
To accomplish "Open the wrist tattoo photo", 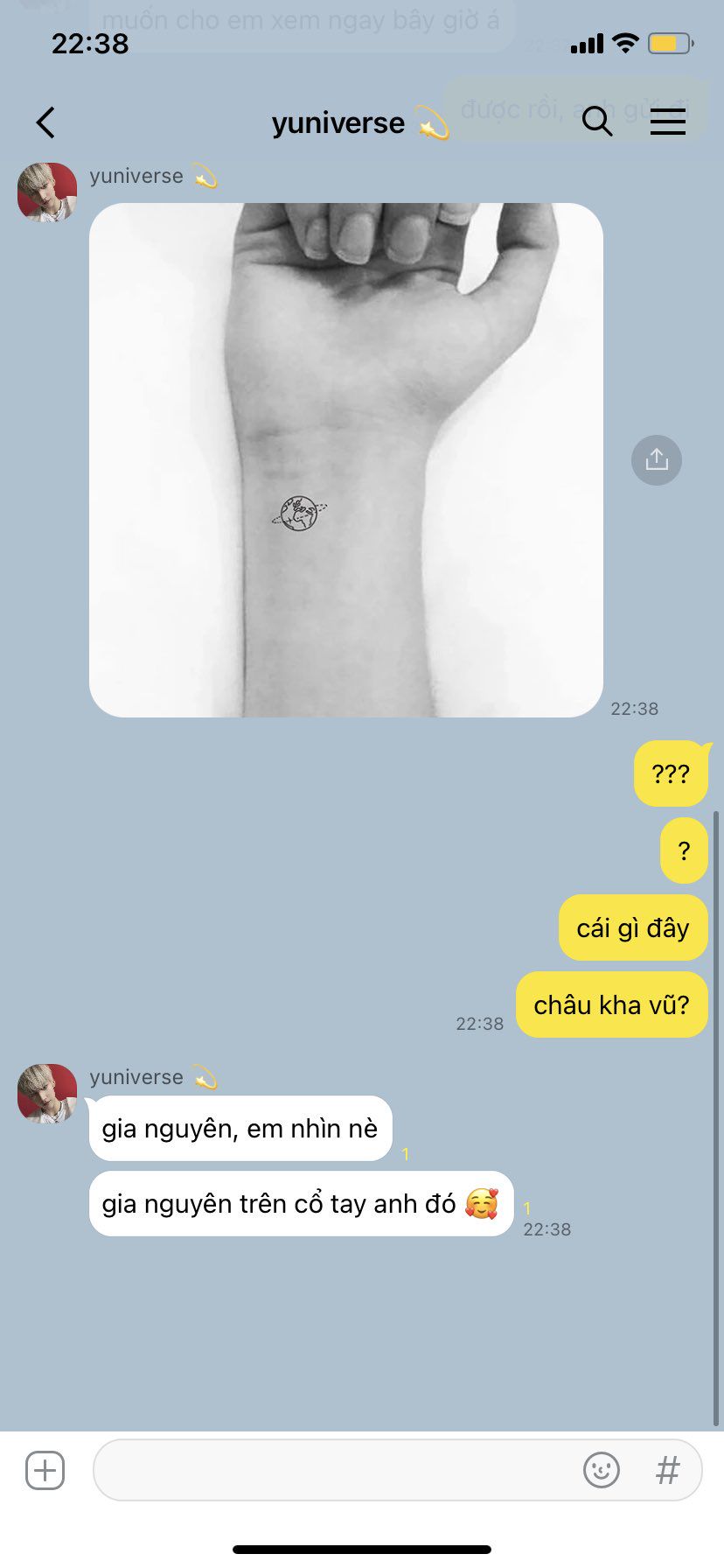I will 345,459.
